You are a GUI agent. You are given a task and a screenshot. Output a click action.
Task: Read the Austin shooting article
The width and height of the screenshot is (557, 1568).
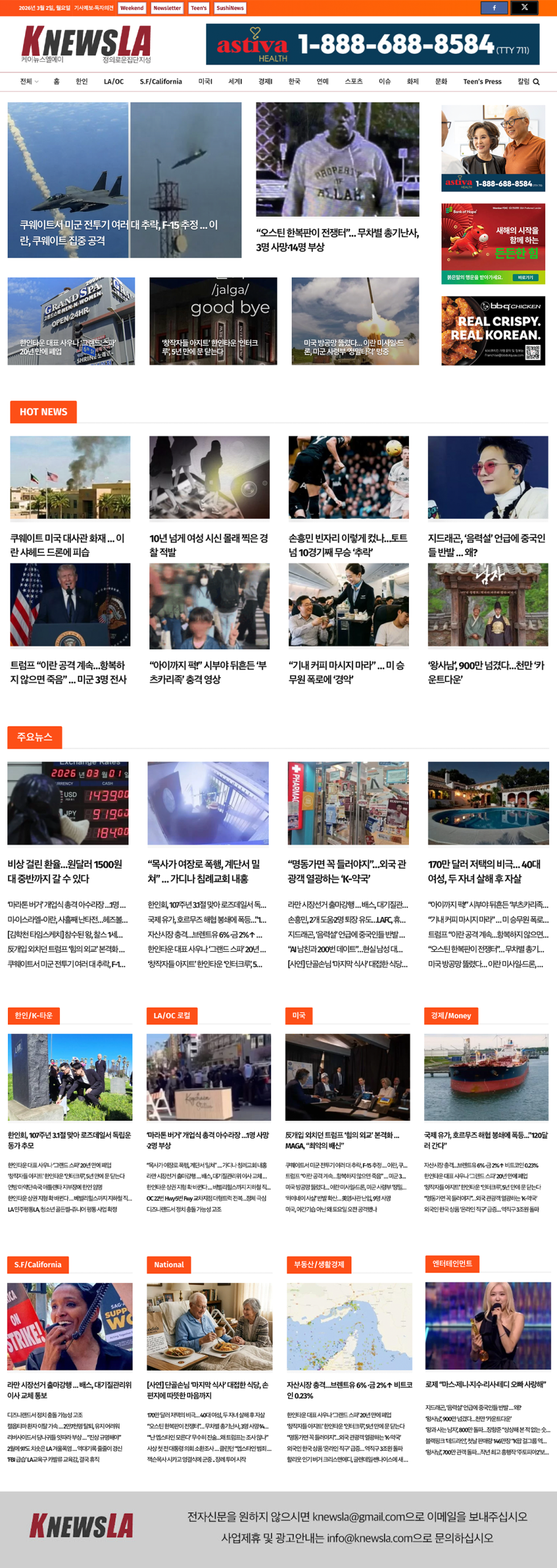click(337, 239)
